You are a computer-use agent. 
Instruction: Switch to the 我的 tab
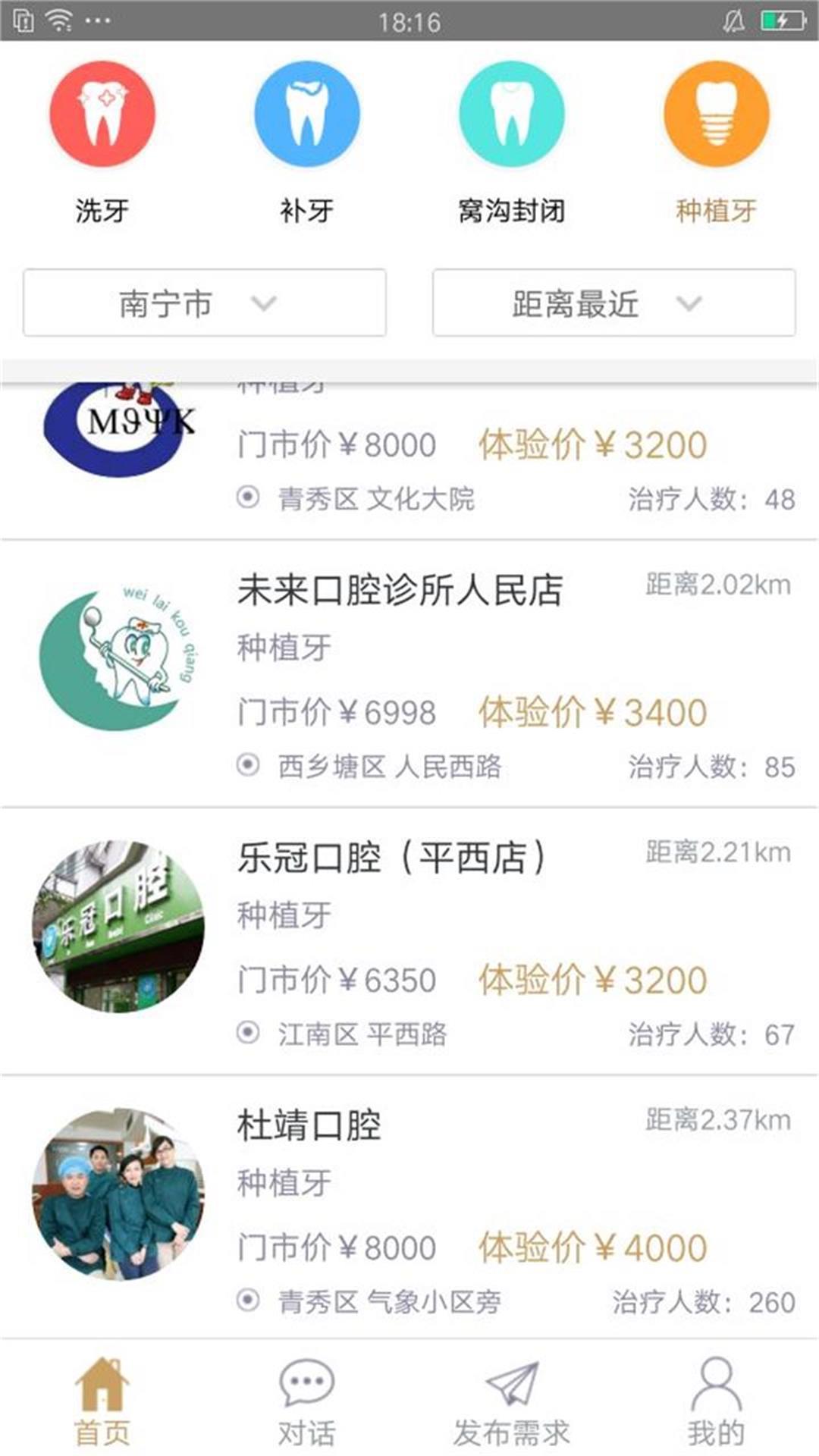[715, 1403]
